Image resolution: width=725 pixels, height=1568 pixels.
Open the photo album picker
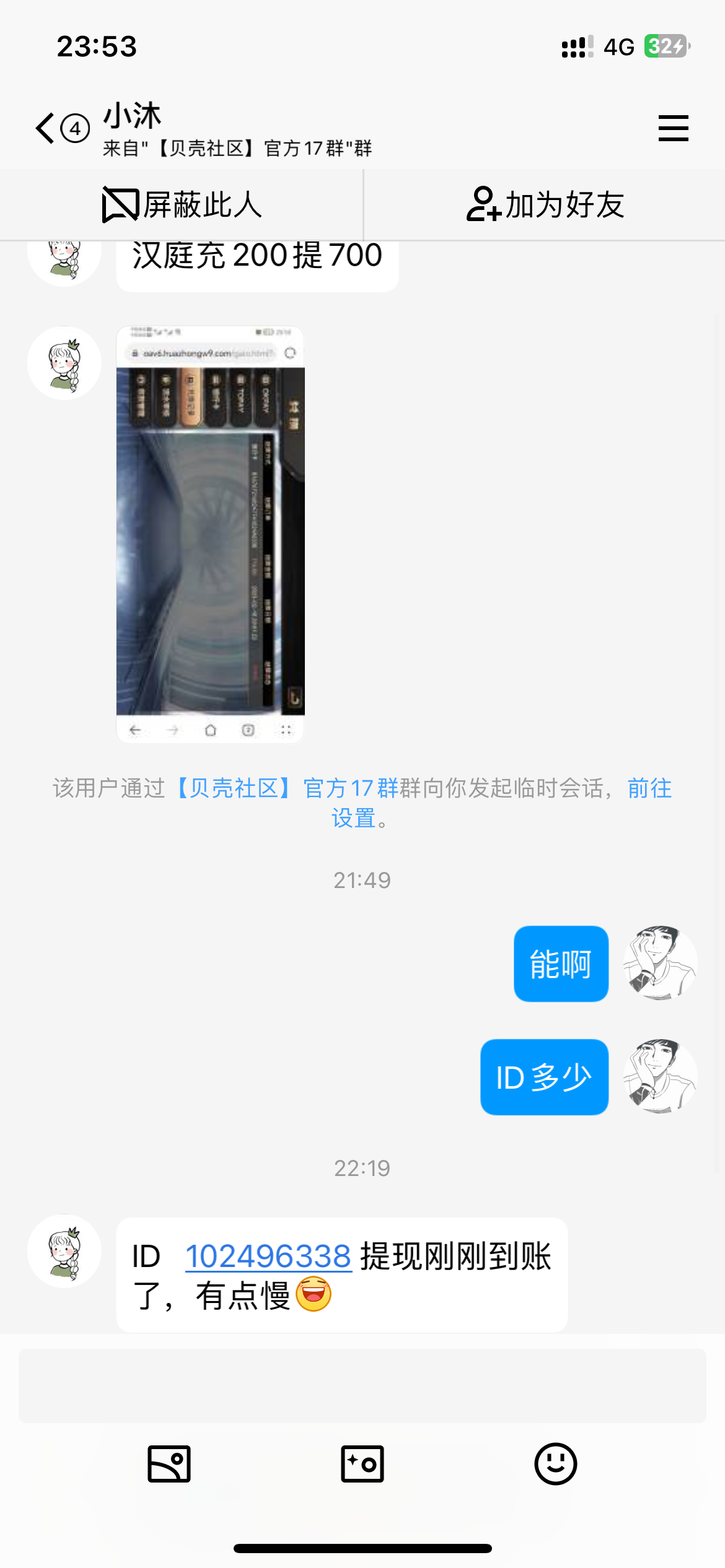[x=169, y=1464]
